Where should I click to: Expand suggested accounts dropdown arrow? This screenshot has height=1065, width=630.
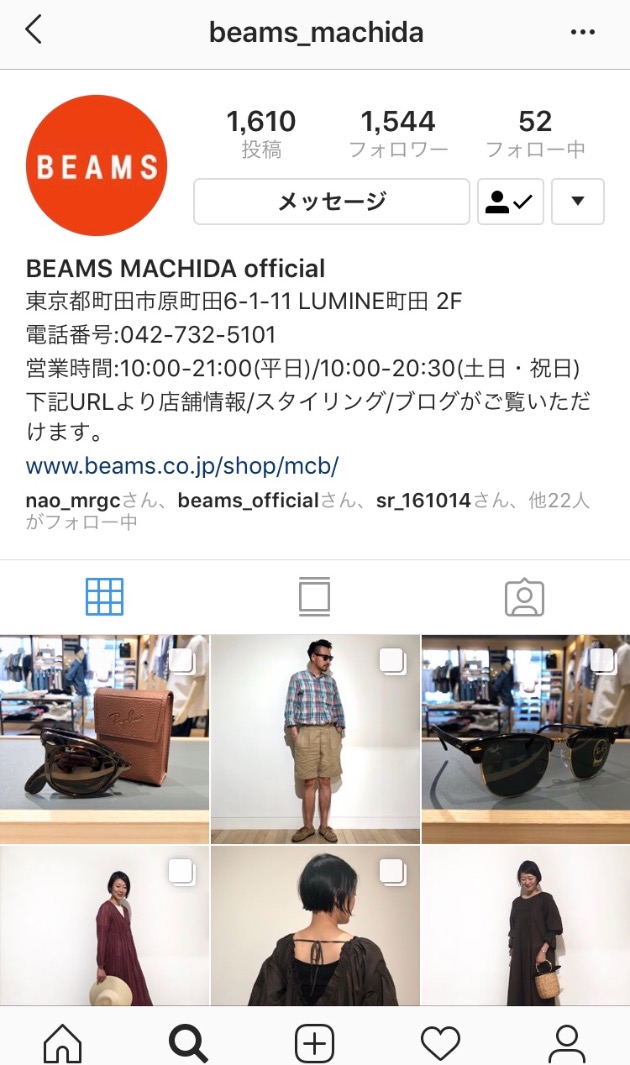(x=577, y=202)
